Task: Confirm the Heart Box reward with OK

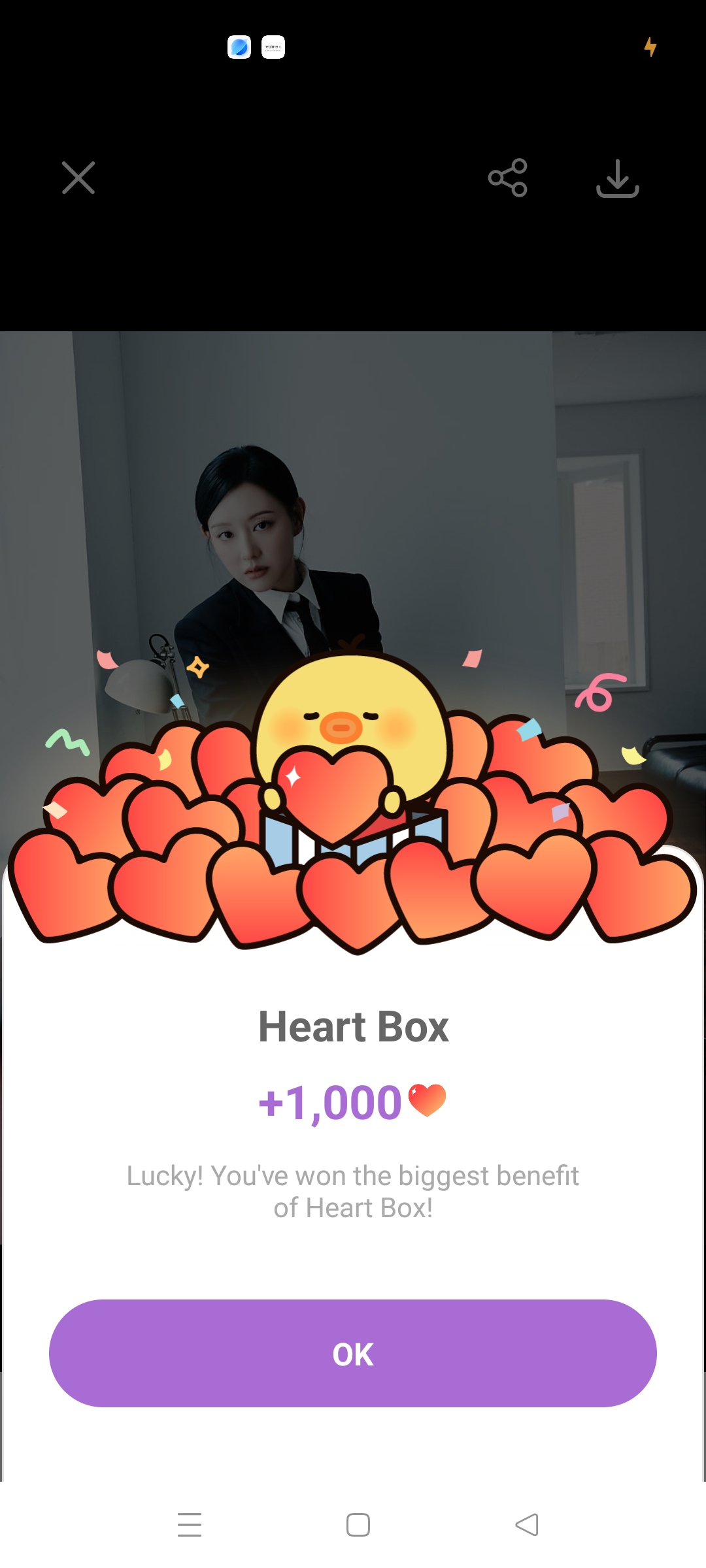Action: point(353,1353)
